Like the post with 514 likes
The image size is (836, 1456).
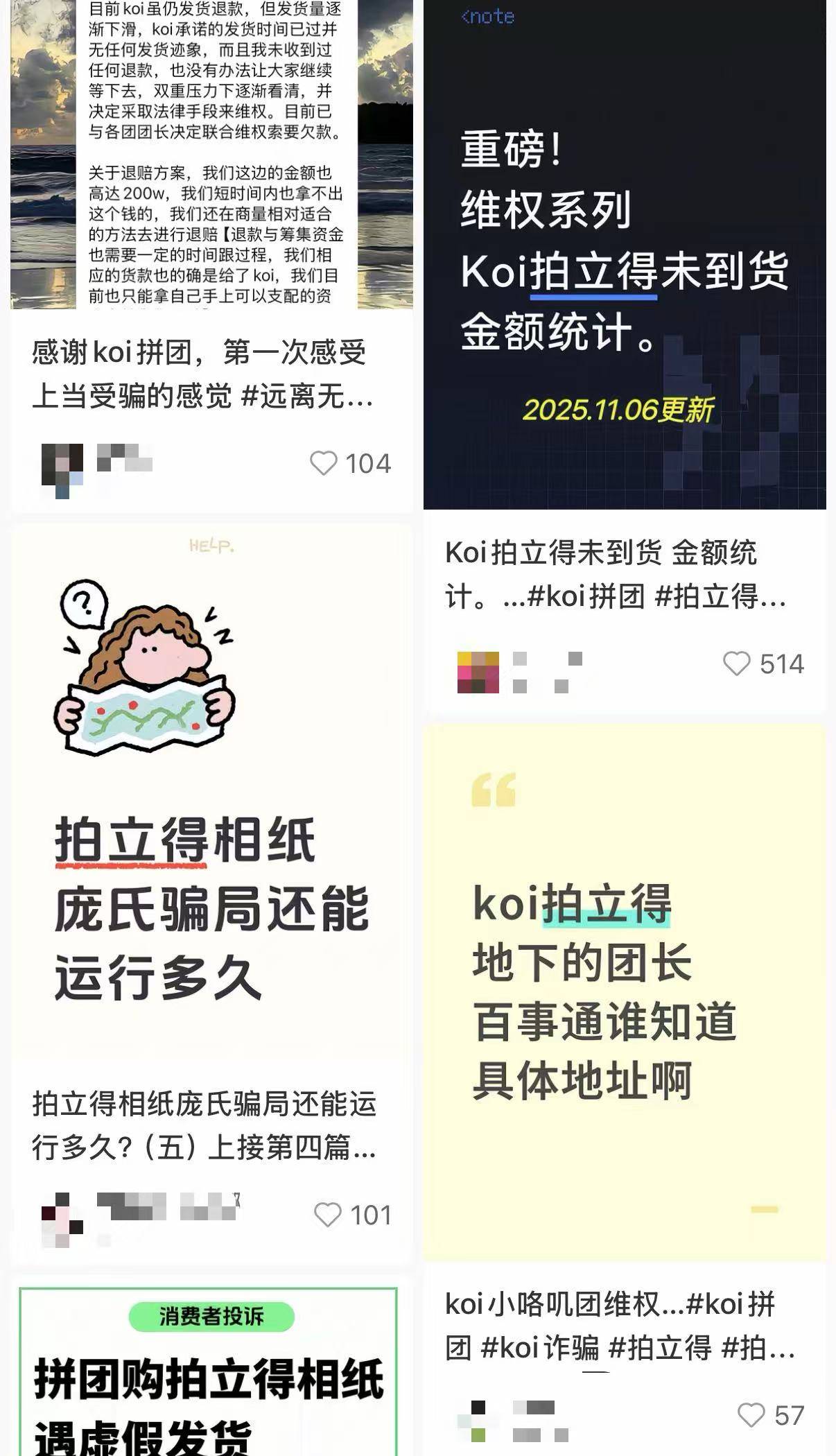pos(736,664)
